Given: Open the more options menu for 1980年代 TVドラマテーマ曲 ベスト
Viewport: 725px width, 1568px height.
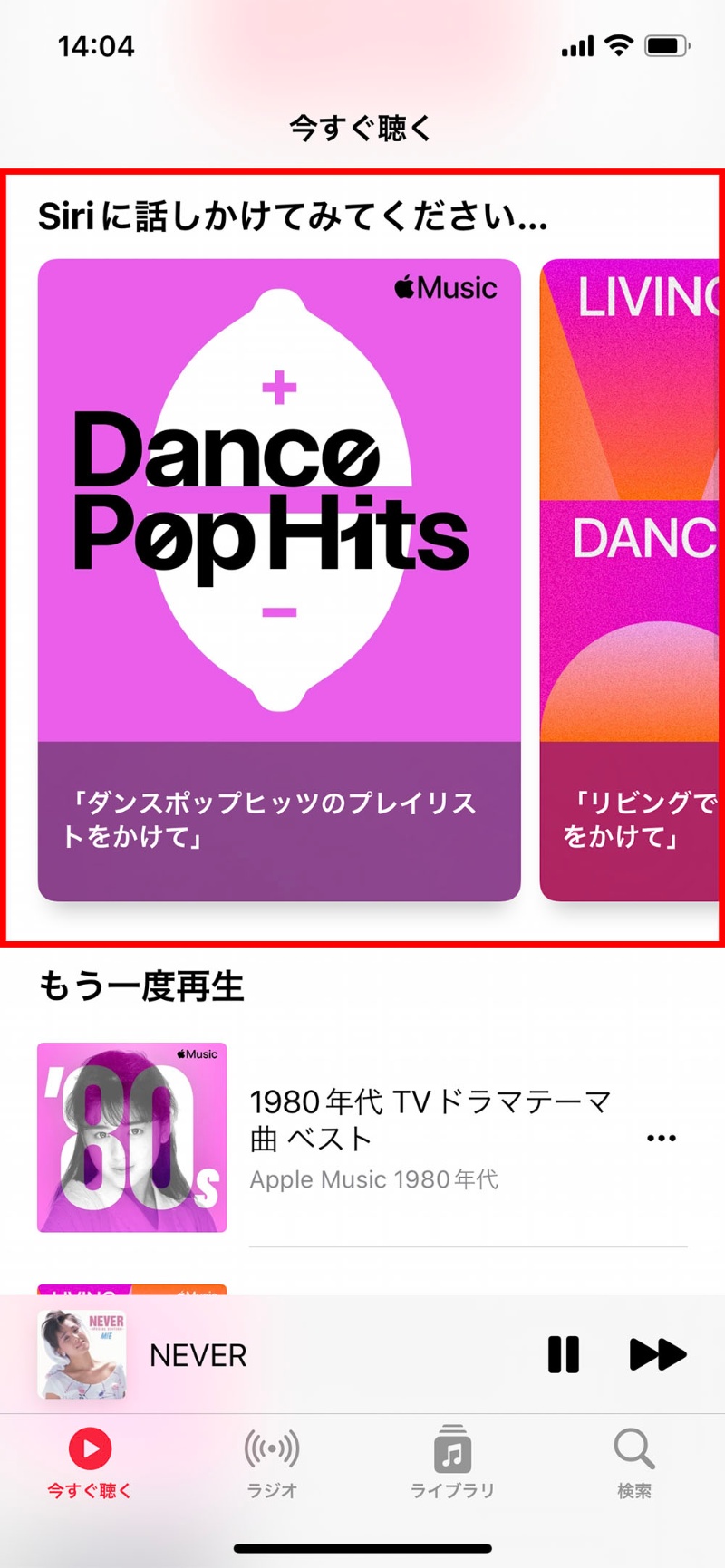Looking at the screenshot, I should 661,1138.
